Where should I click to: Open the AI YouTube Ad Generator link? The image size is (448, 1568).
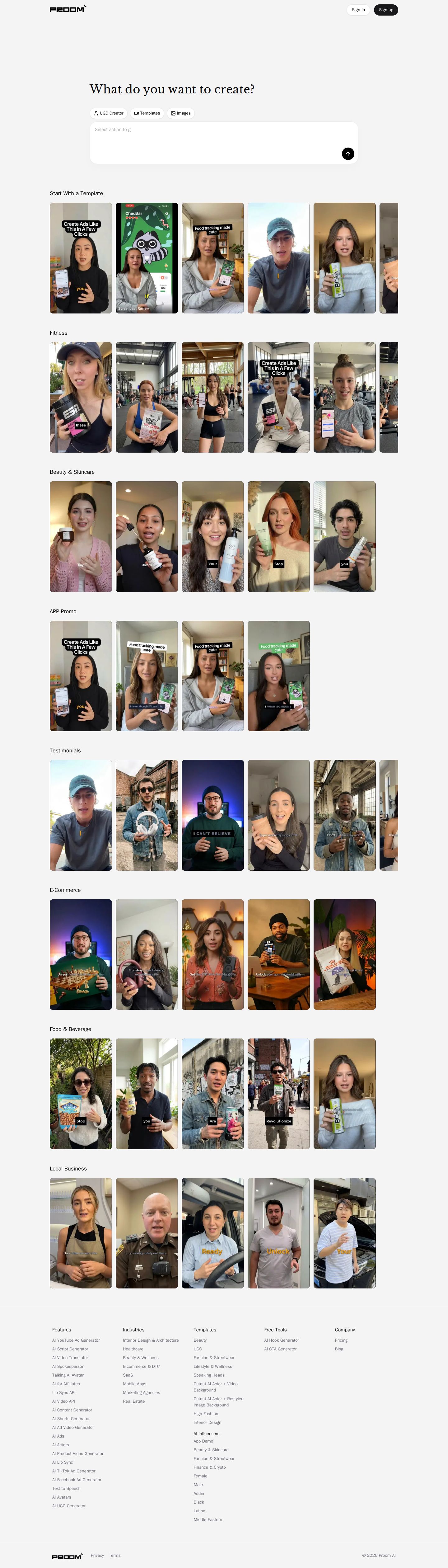pos(76,1340)
